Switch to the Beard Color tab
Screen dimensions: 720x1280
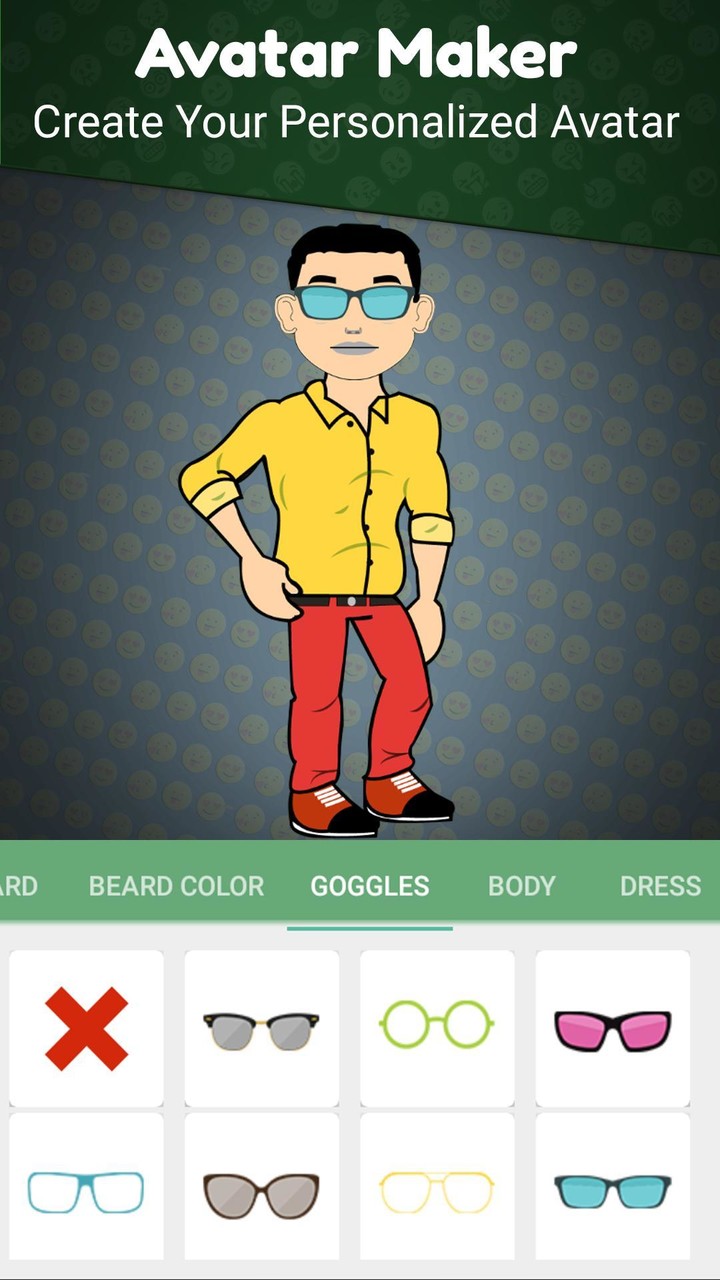point(176,886)
